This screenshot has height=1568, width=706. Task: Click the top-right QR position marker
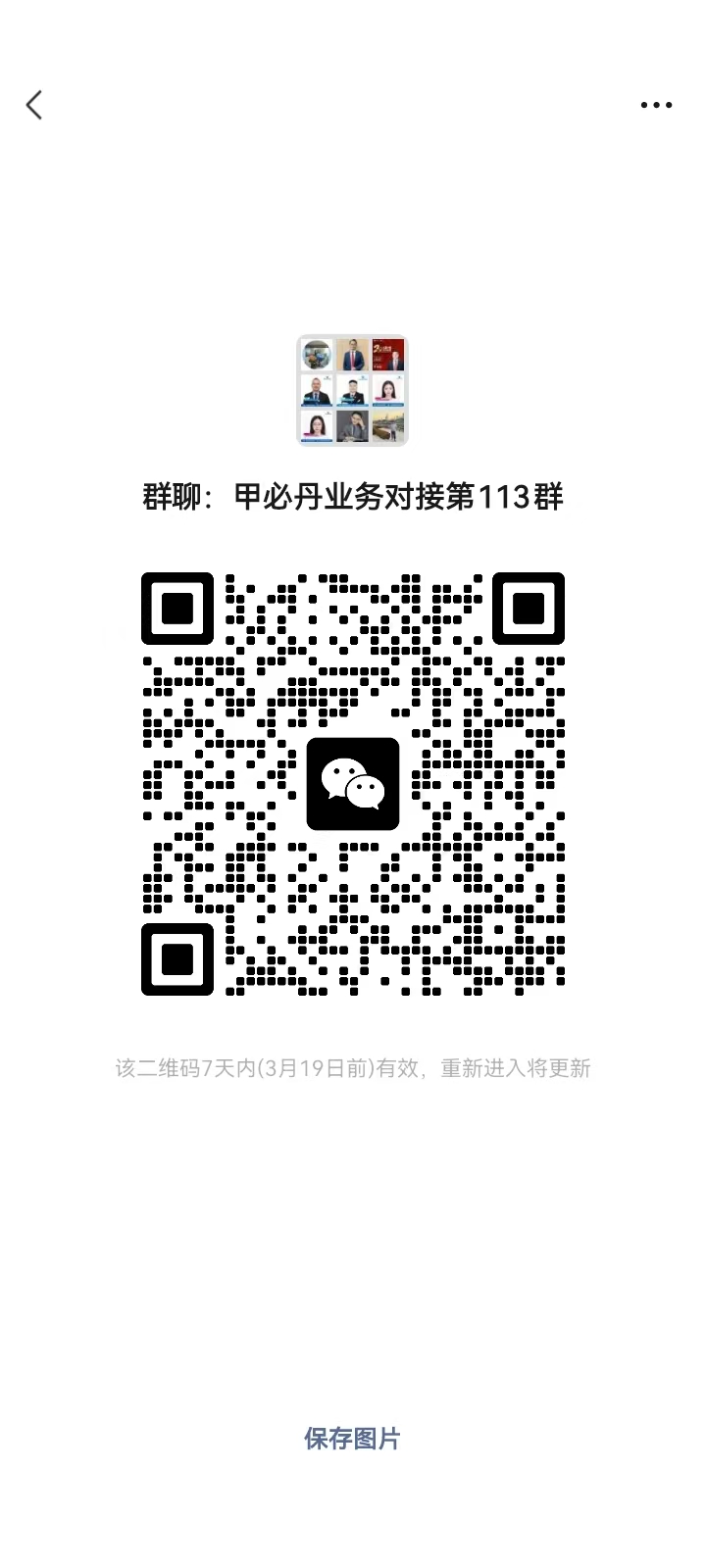530,610
